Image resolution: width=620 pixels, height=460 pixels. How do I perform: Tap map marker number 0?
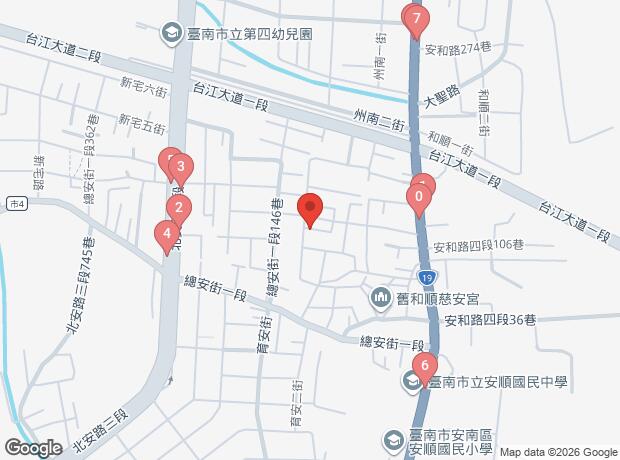[x=419, y=198]
